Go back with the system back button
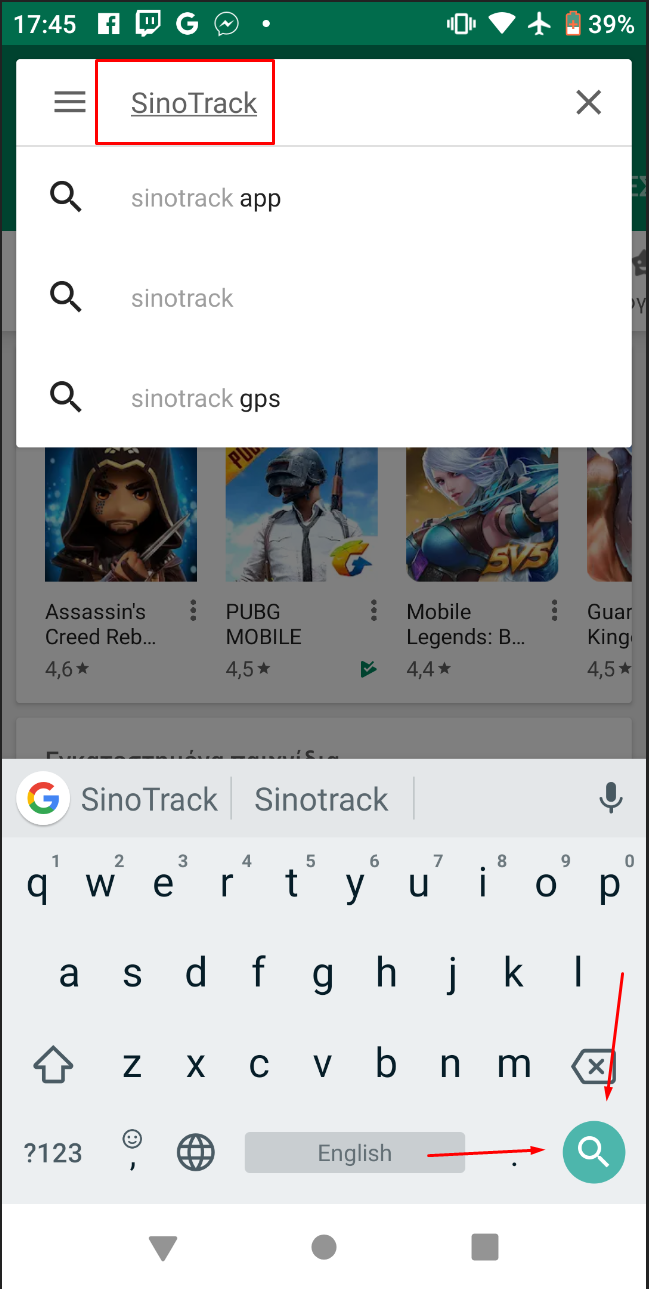Screen dimensions: 649x1289 (162, 1246)
